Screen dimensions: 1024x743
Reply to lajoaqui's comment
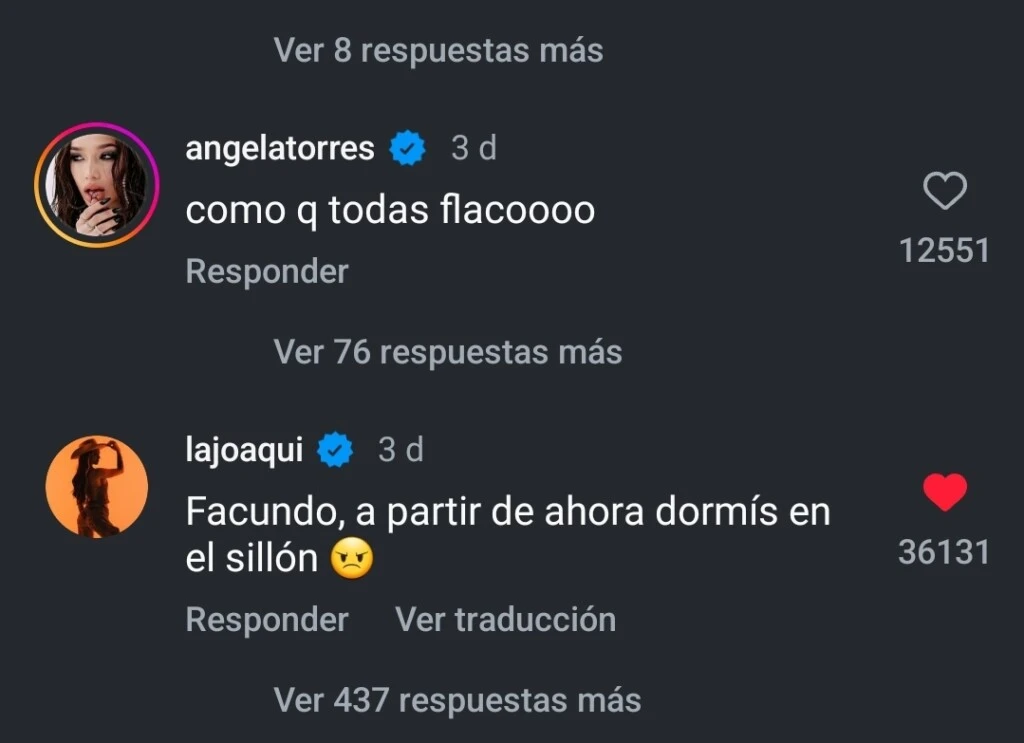click(x=267, y=619)
